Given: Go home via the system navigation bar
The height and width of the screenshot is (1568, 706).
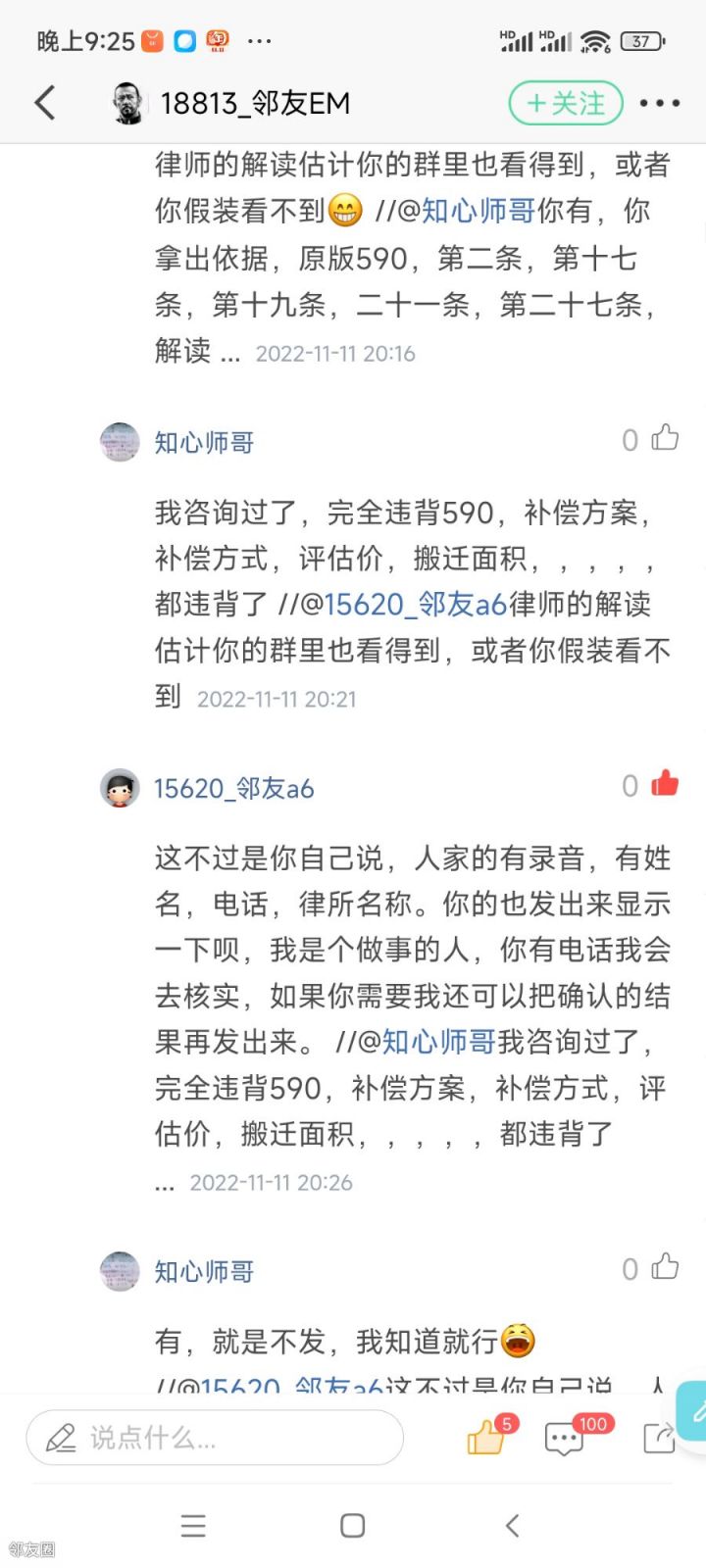Looking at the screenshot, I should click(x=353, y=1525).
